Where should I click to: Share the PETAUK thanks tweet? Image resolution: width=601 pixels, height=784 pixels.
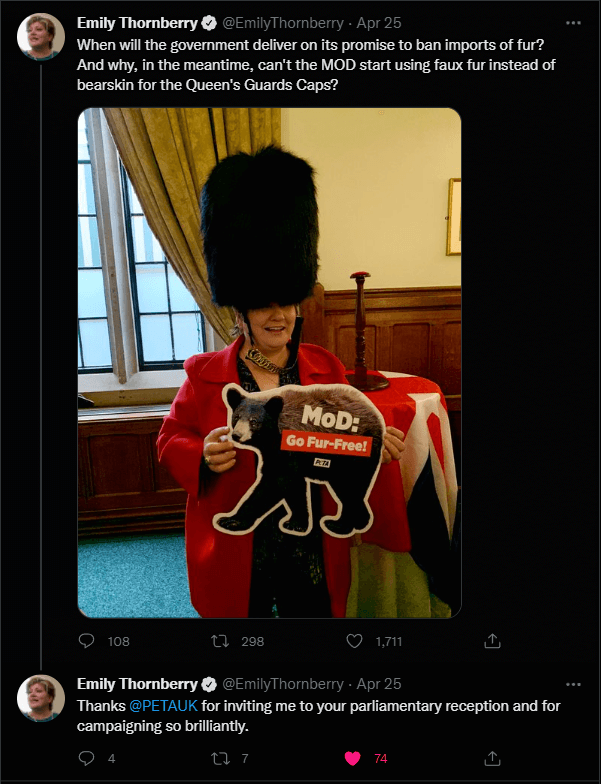492,758
